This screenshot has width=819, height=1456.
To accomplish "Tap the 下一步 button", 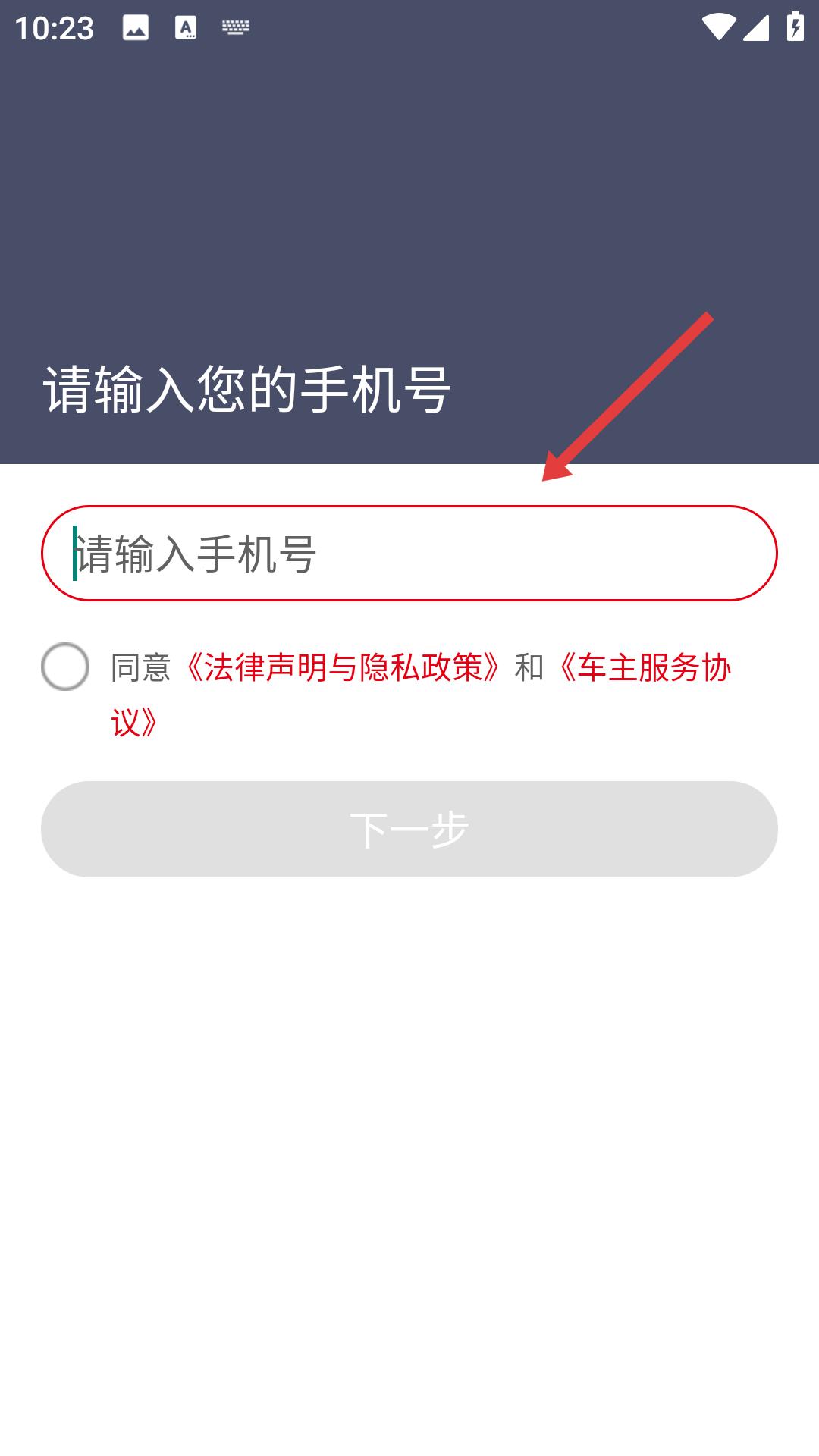I will click(409, 829).
